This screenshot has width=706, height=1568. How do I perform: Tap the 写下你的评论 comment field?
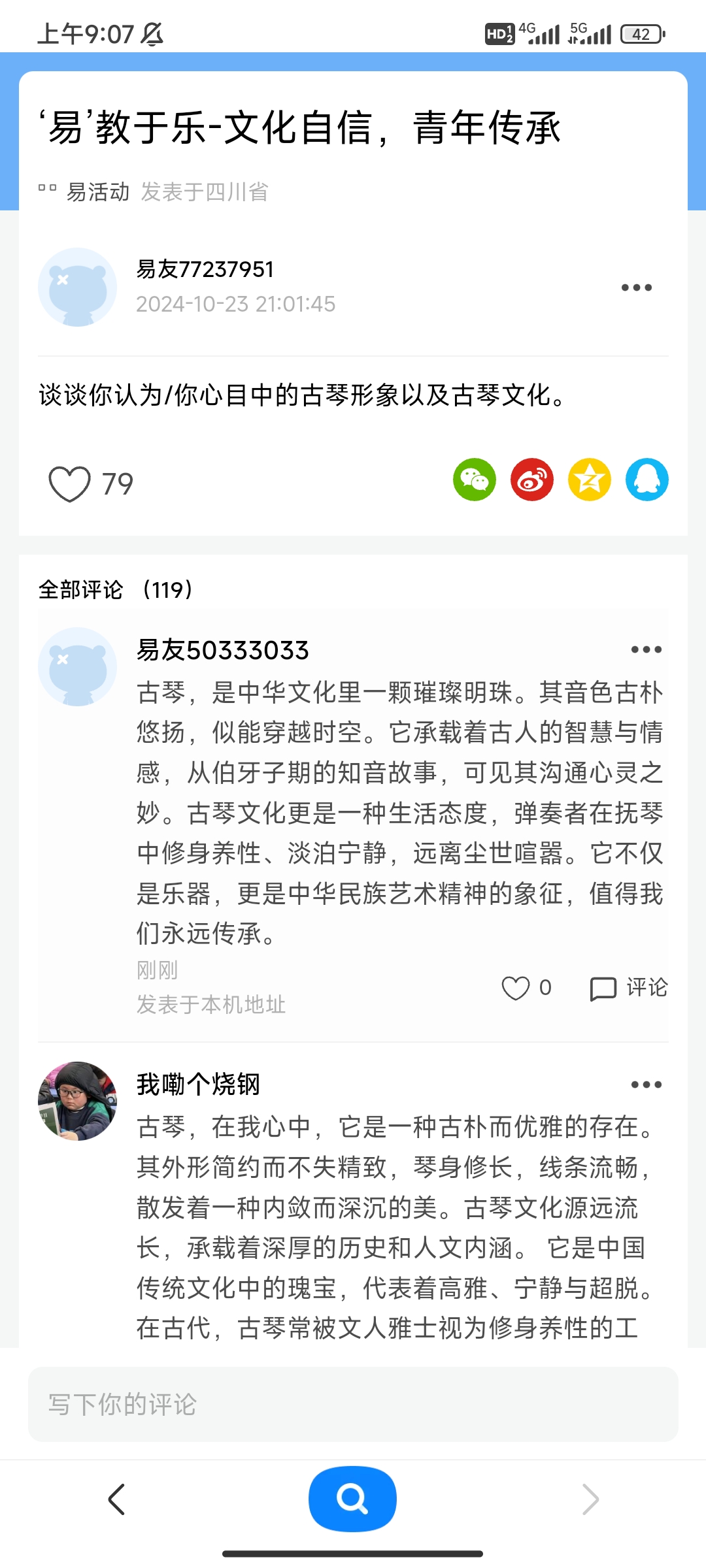(353, 1404)
